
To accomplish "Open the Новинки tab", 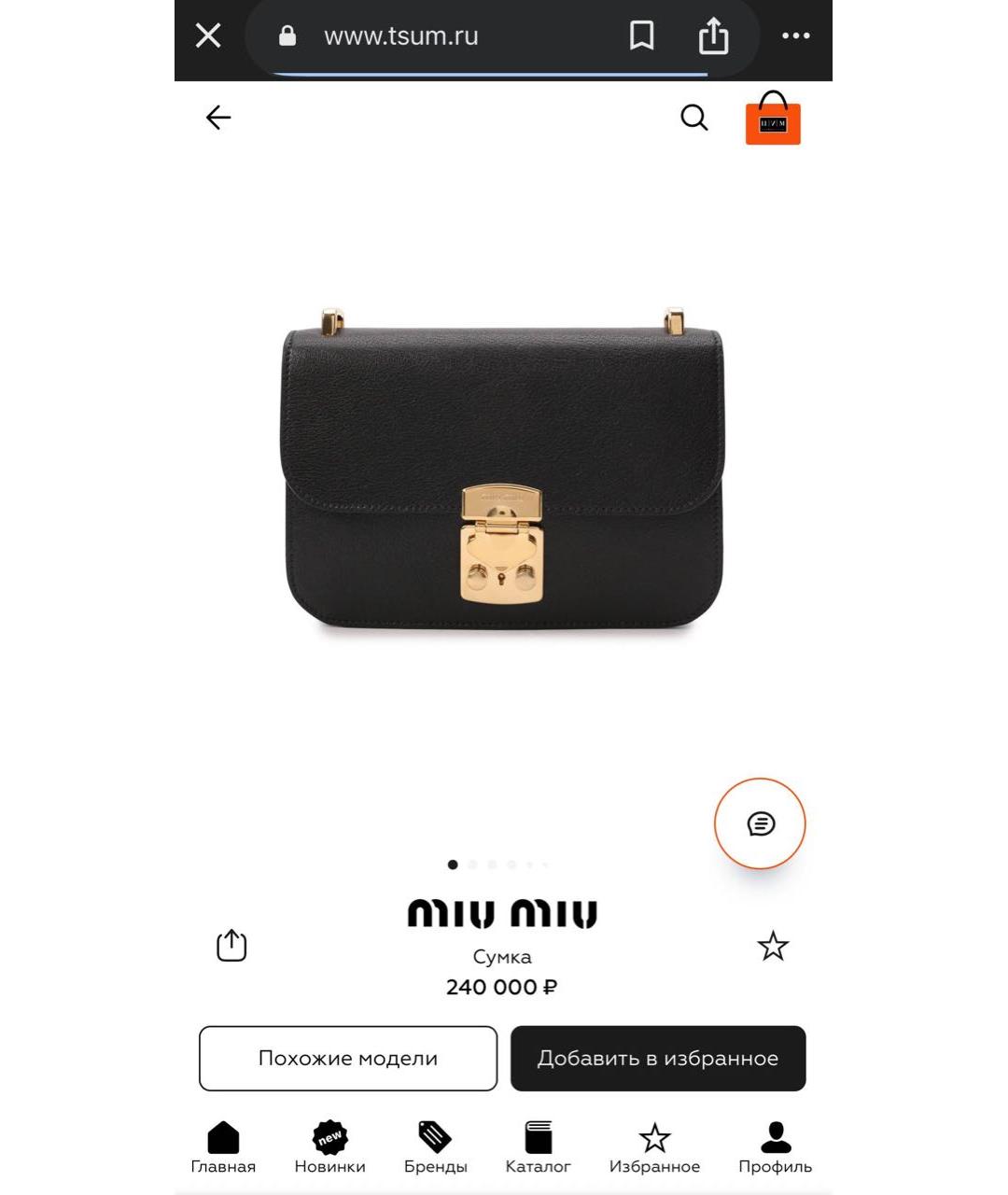I will 329,1147.
